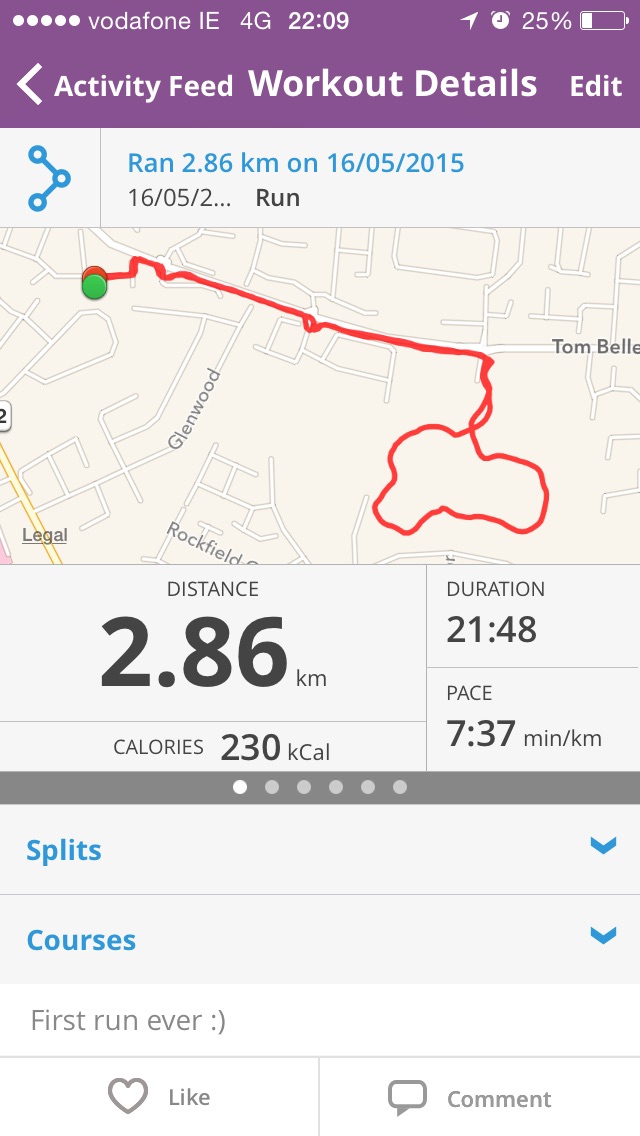This screenshot has width=640, height=1136.
Task: Open the running route map
Action: pyautogui.click(x=320, y=396)
